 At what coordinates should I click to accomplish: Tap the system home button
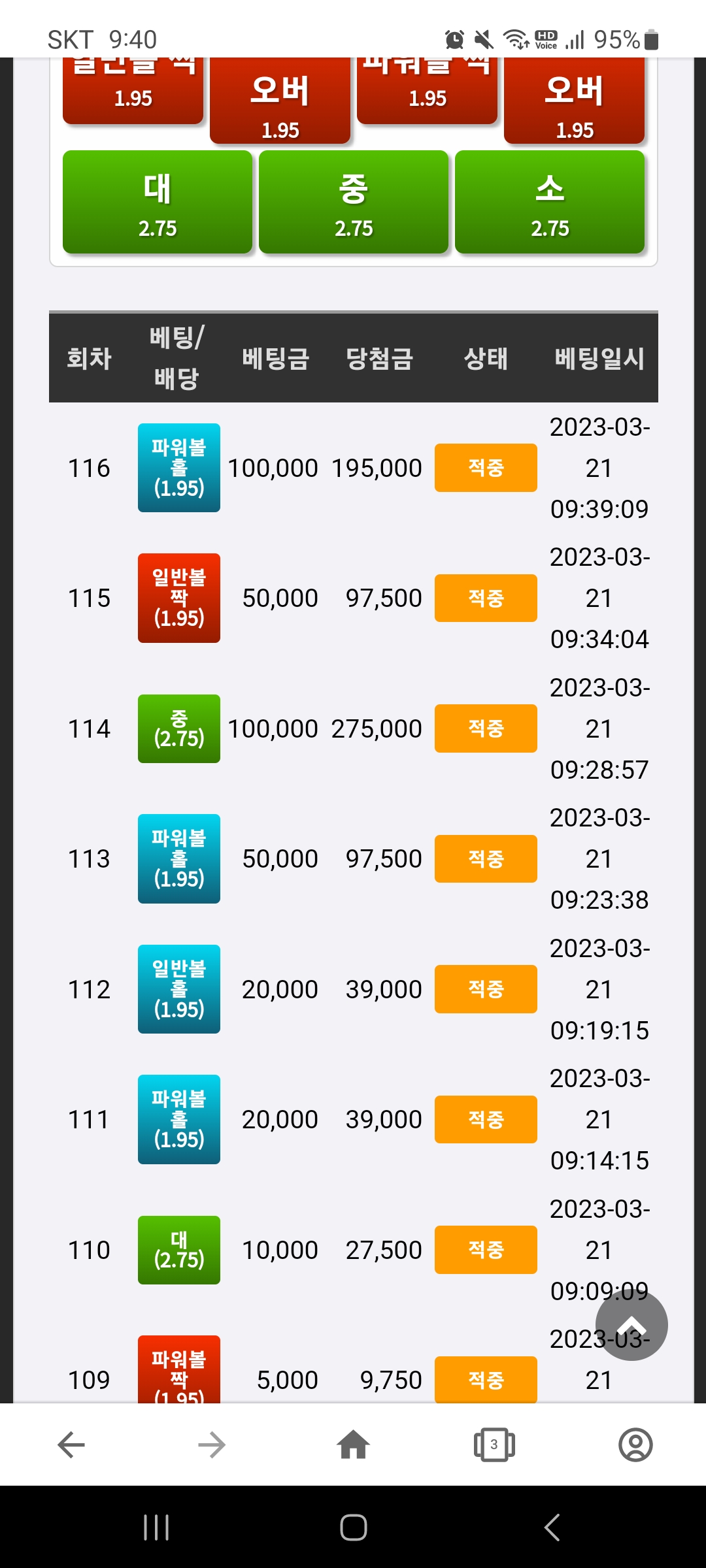[x=354, y=1527]
